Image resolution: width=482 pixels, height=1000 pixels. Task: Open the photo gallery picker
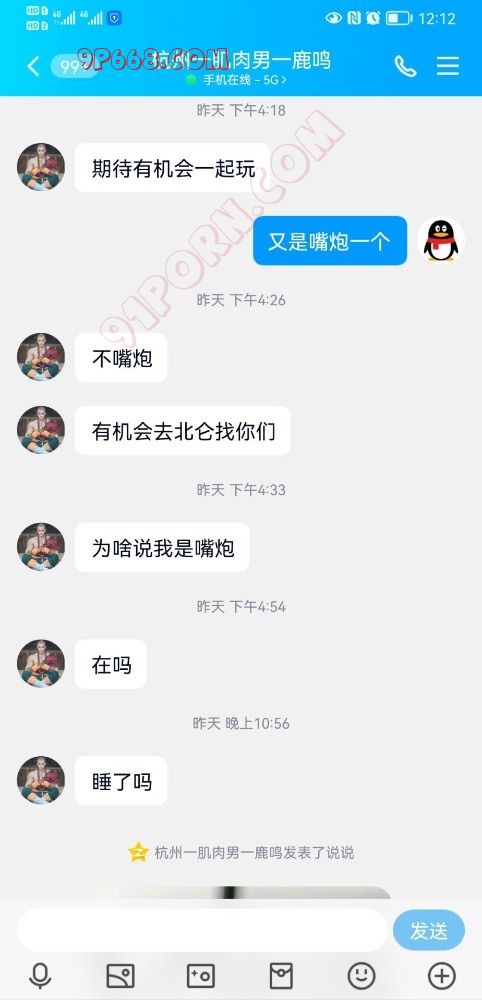[x=120, y=976]
